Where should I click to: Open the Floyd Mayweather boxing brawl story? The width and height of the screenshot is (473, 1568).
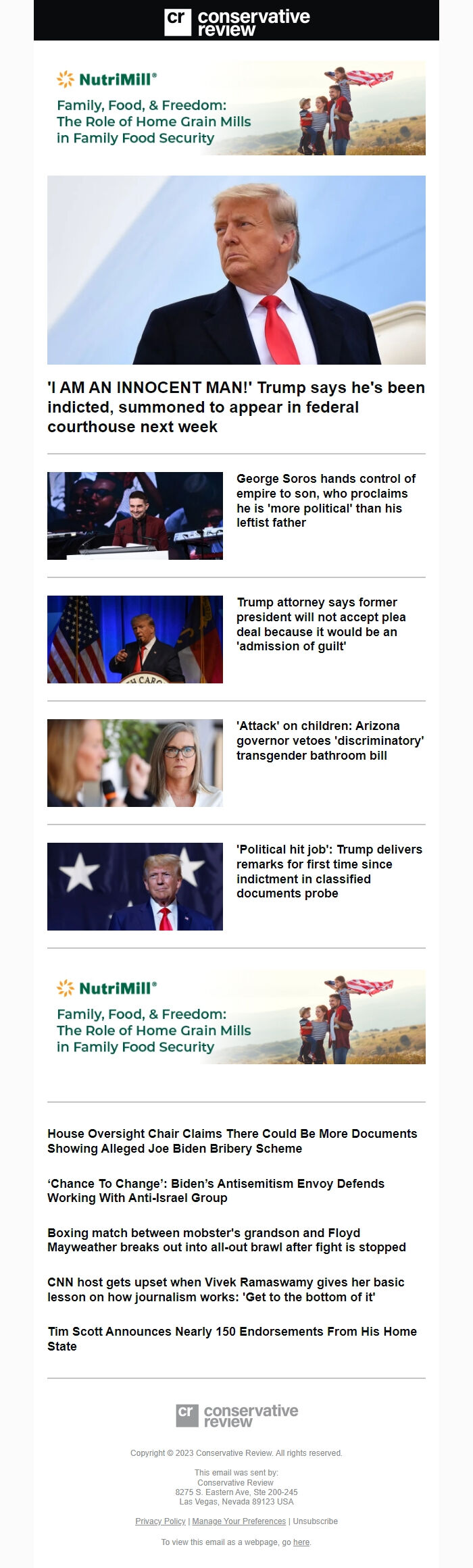click(x=226, y=1239)
